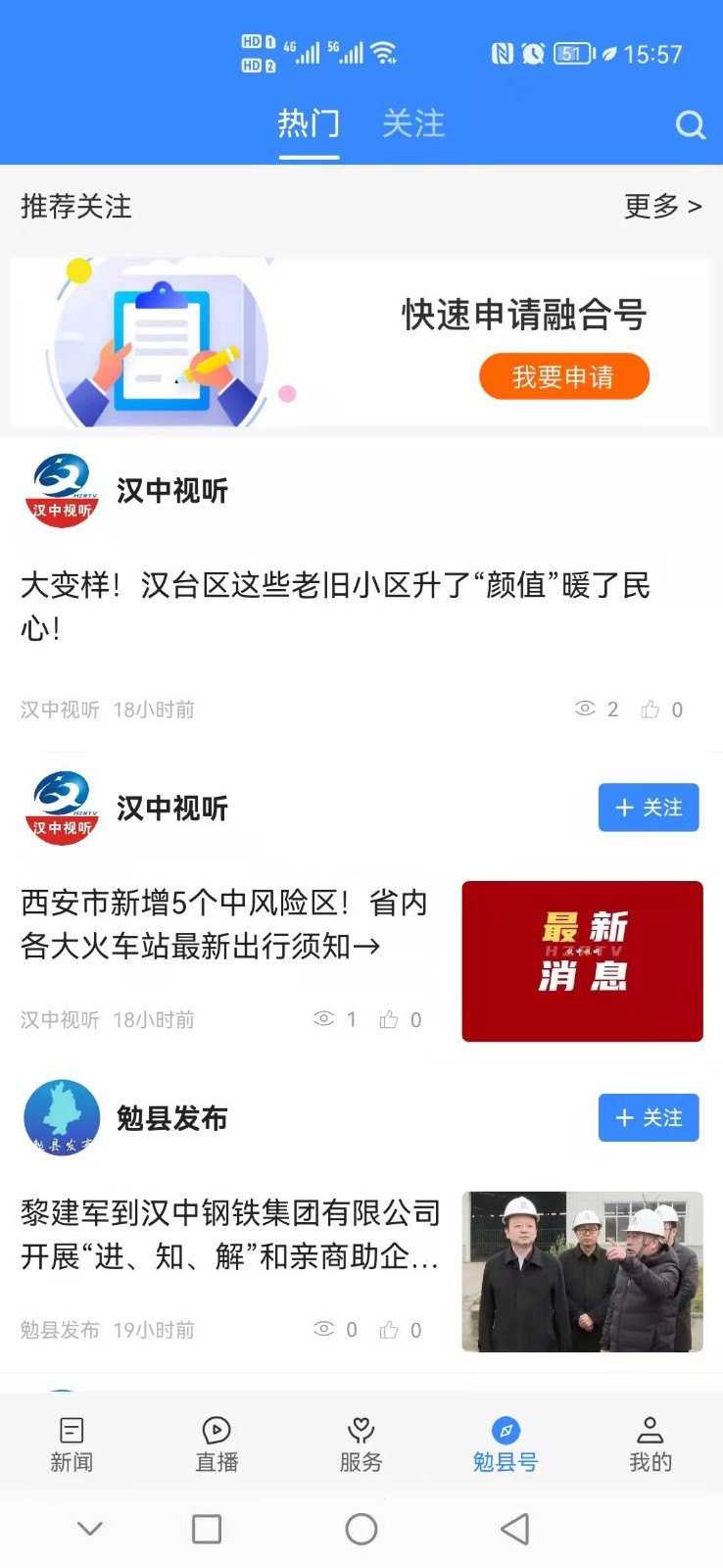
Task: Open the 黎建军到汉中钢铁集团 article
Action: click(230, 1234)
